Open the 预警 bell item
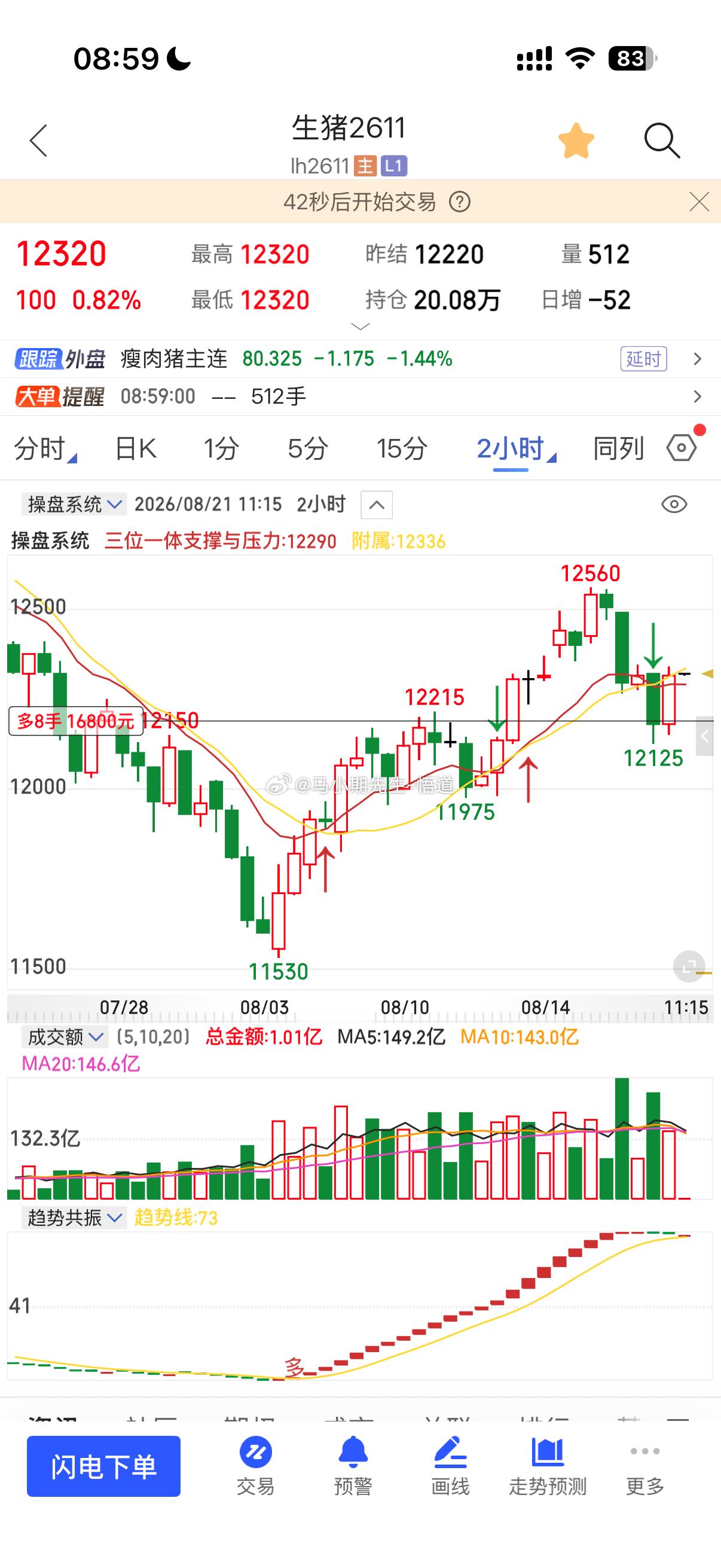The width and height of the screenshot is (721, 1568). tap(353, 1466)
